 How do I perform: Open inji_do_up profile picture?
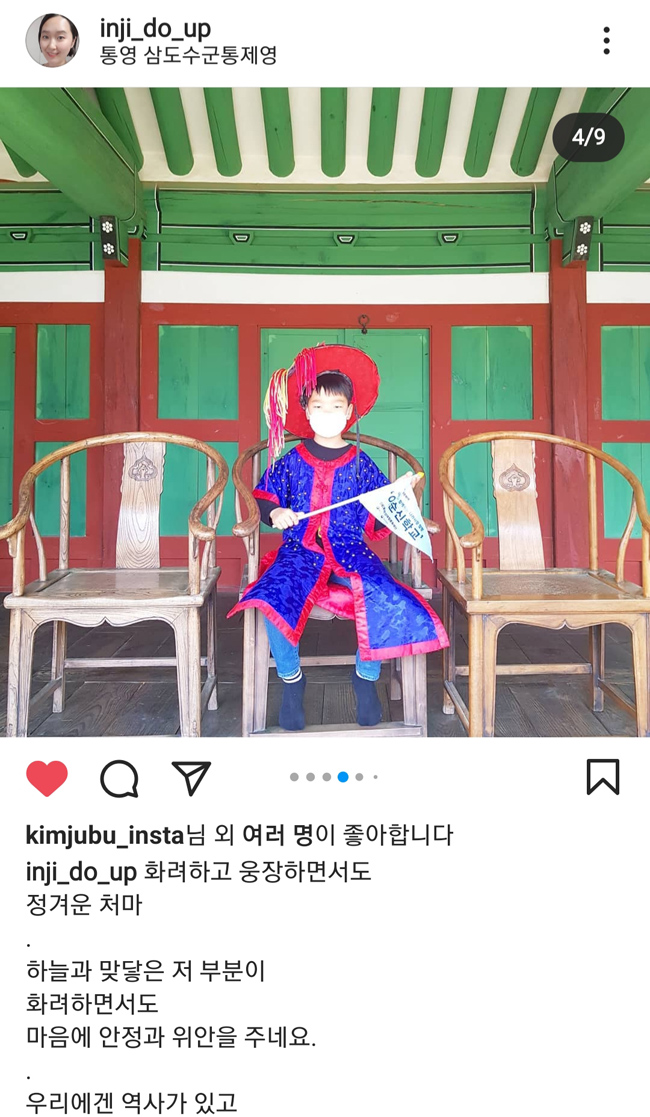tap(52, 41)
